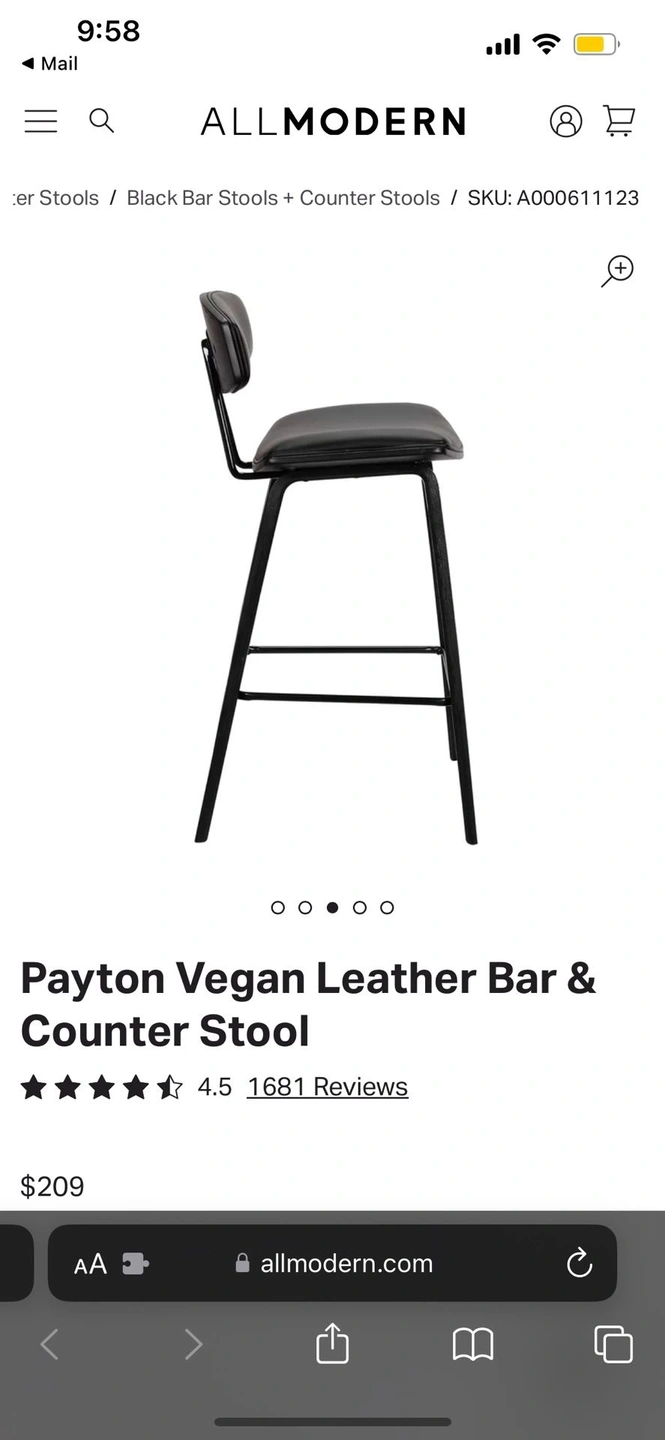Open Safari bookmarks

pos(473,1345)
